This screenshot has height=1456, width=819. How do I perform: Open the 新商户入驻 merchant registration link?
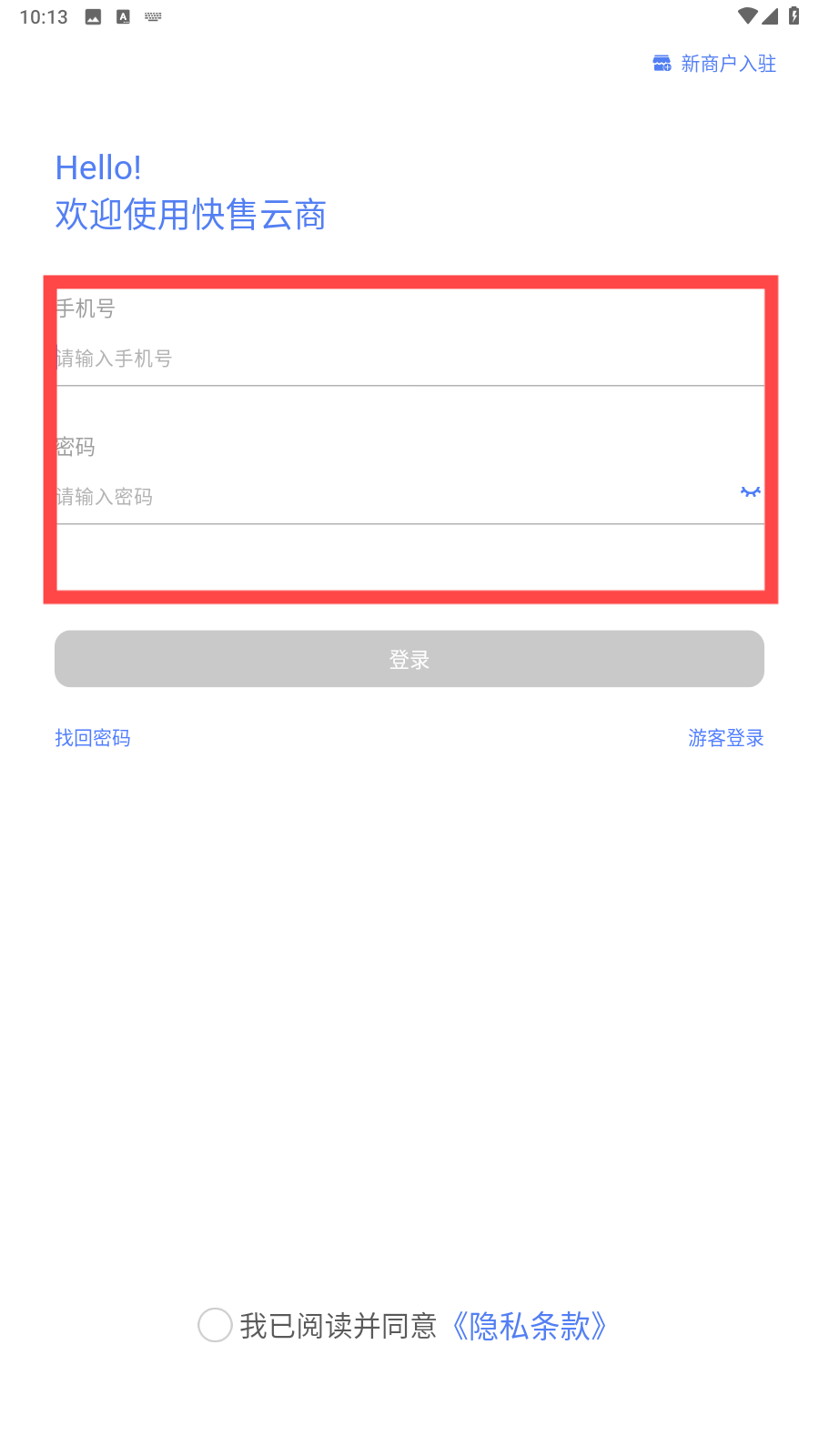(x=714, y=64)
